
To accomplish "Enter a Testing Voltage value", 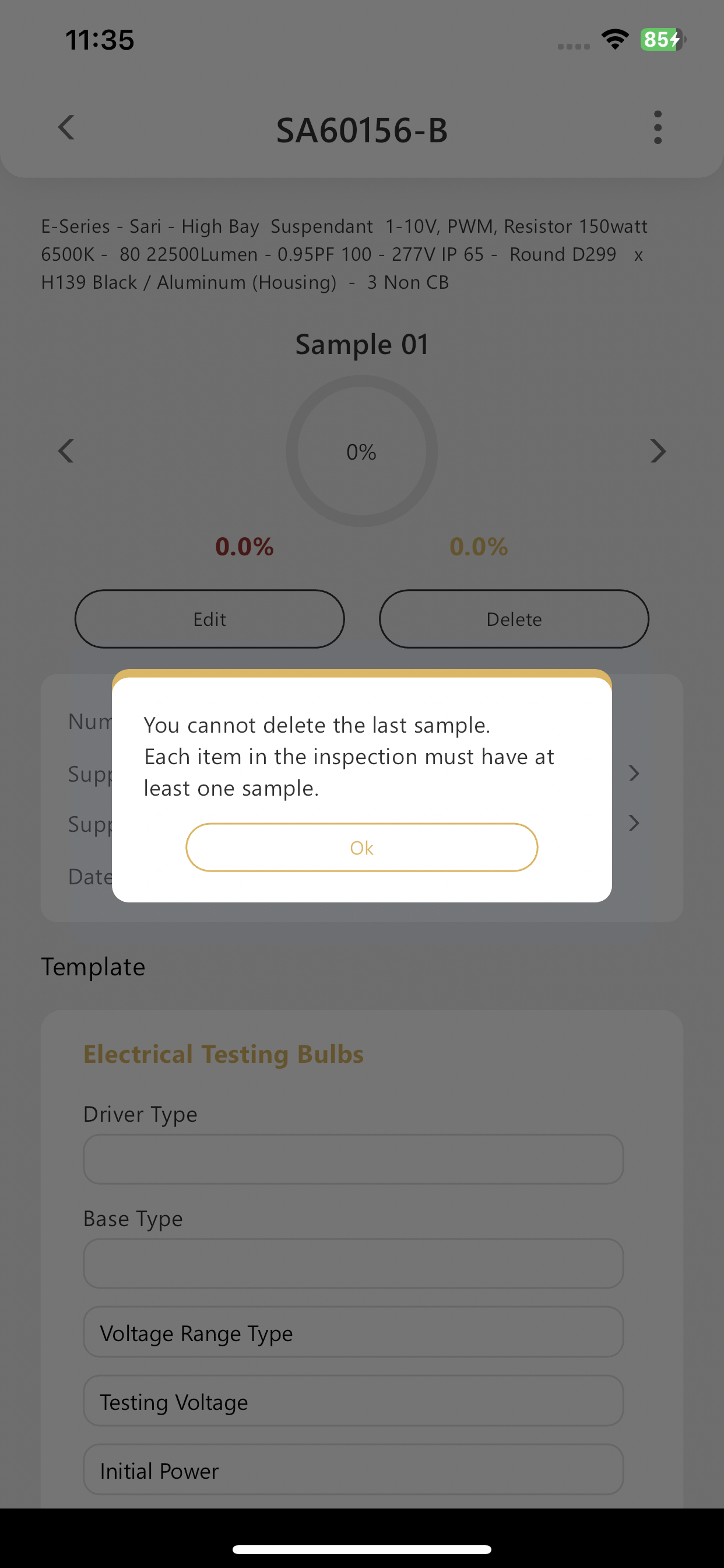I will pyautogui.click(x=353, y=1401).
